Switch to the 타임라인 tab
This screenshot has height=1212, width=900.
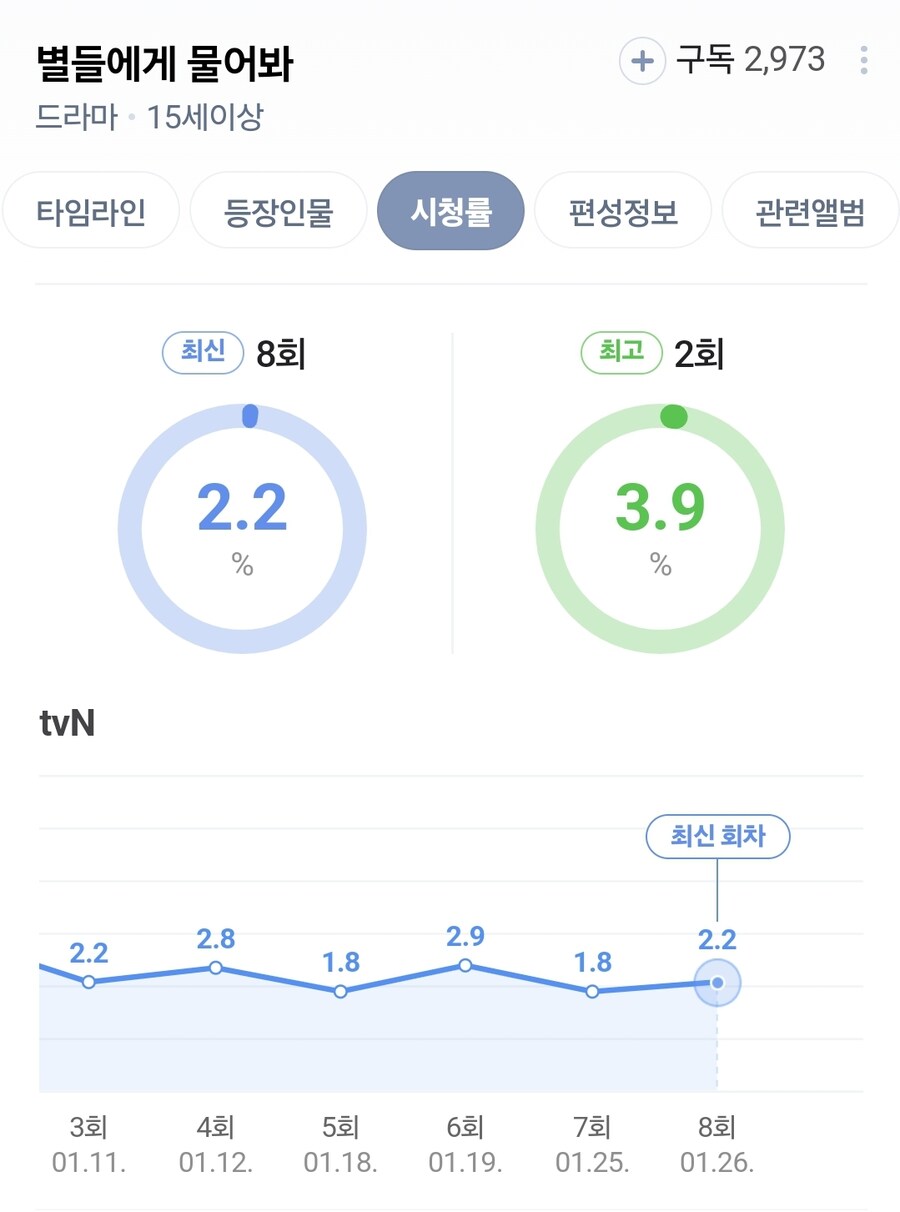(91, 210)
